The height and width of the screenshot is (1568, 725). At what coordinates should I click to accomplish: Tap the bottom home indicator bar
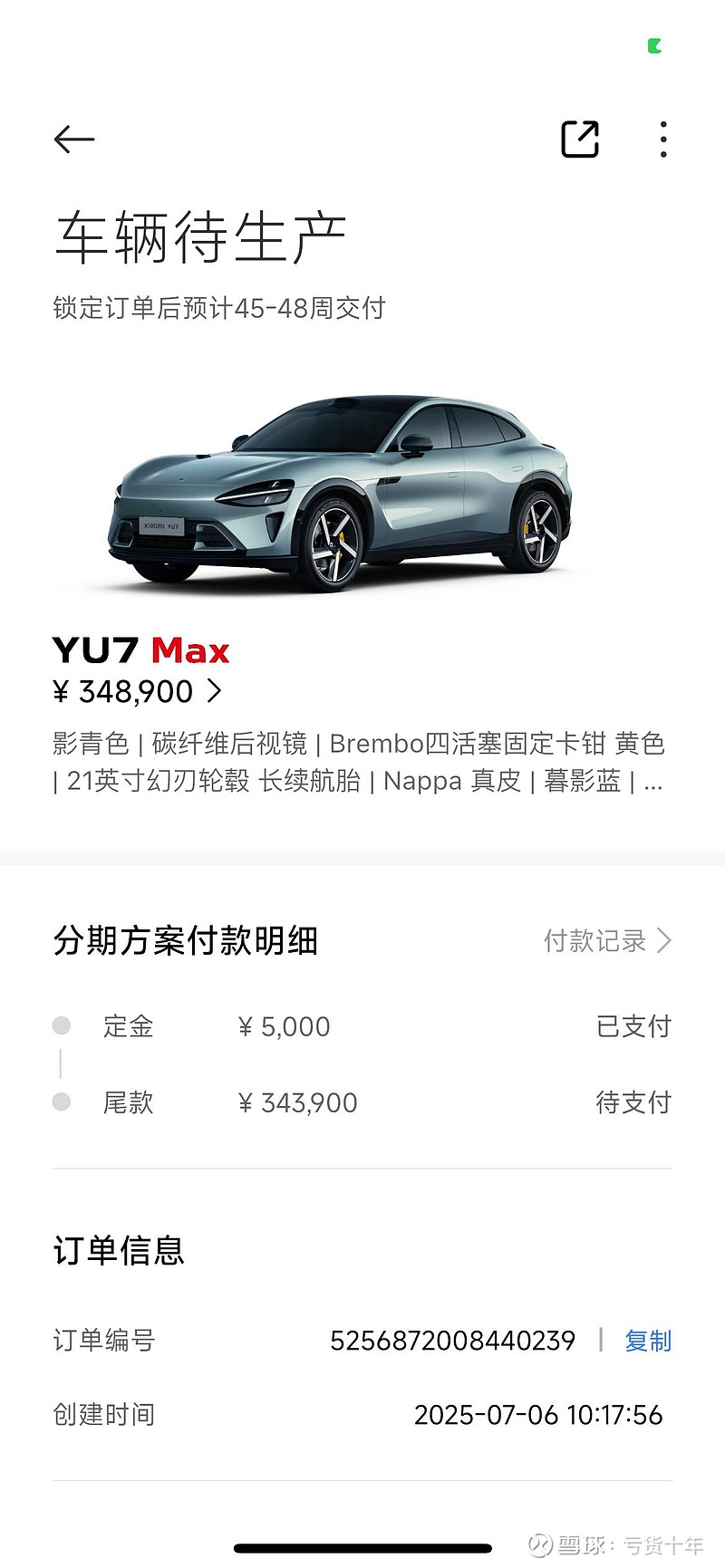coord(362,1544)
